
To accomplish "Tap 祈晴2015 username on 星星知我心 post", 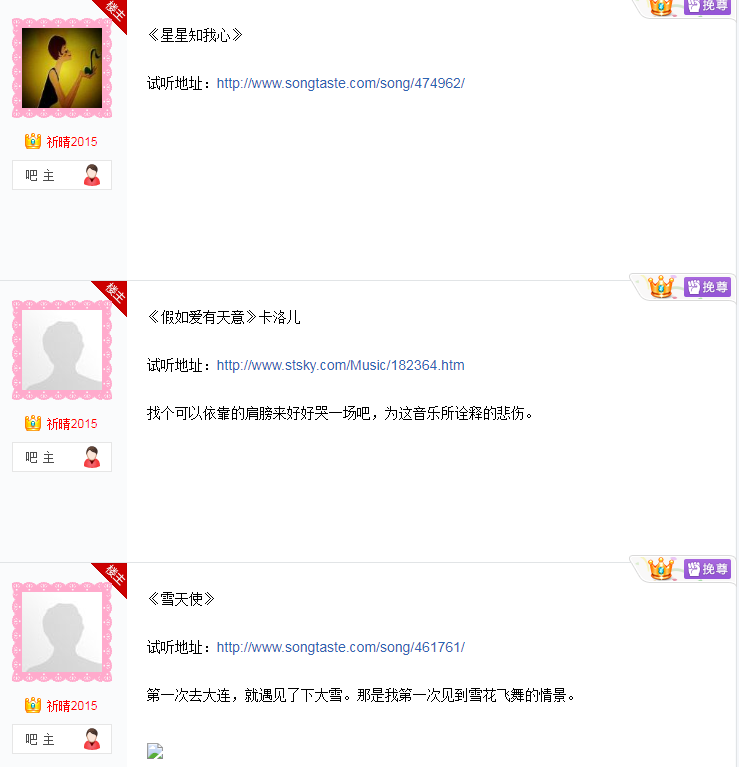I will (71, 142).
